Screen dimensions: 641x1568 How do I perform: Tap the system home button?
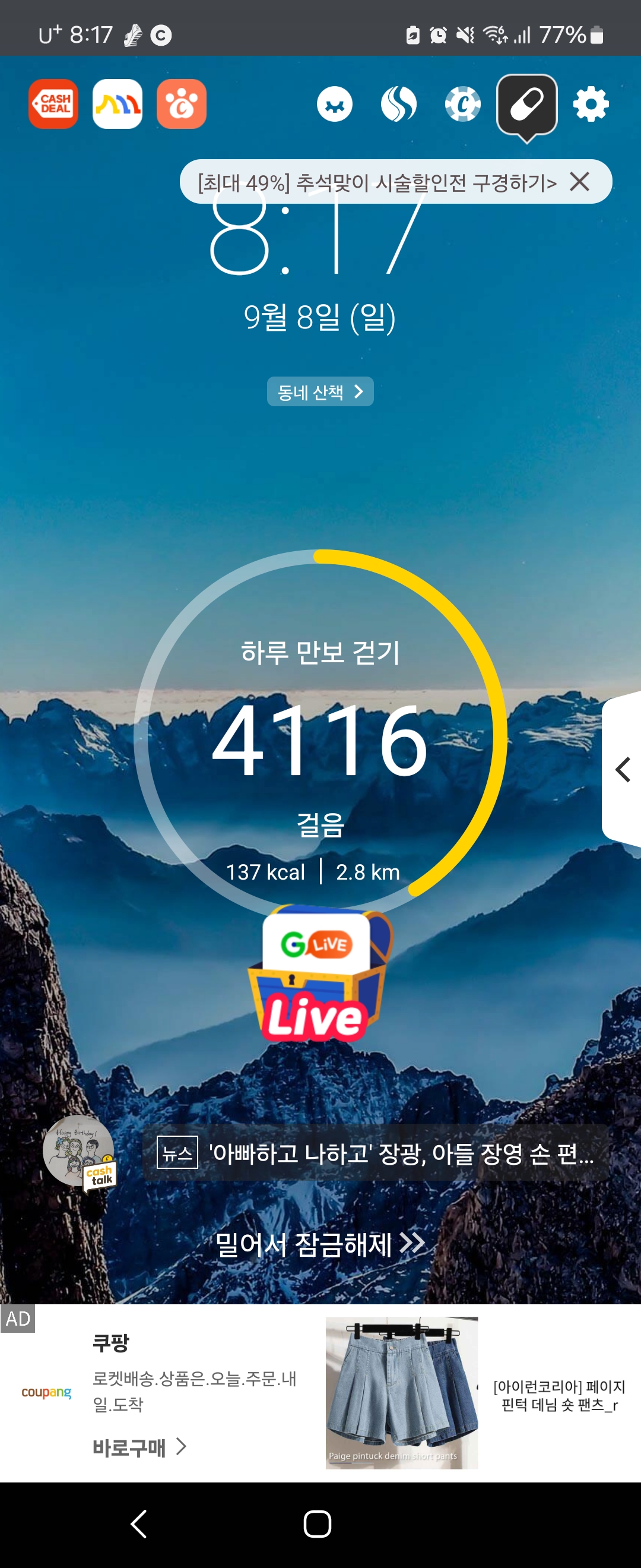[x=318, y=1524]
